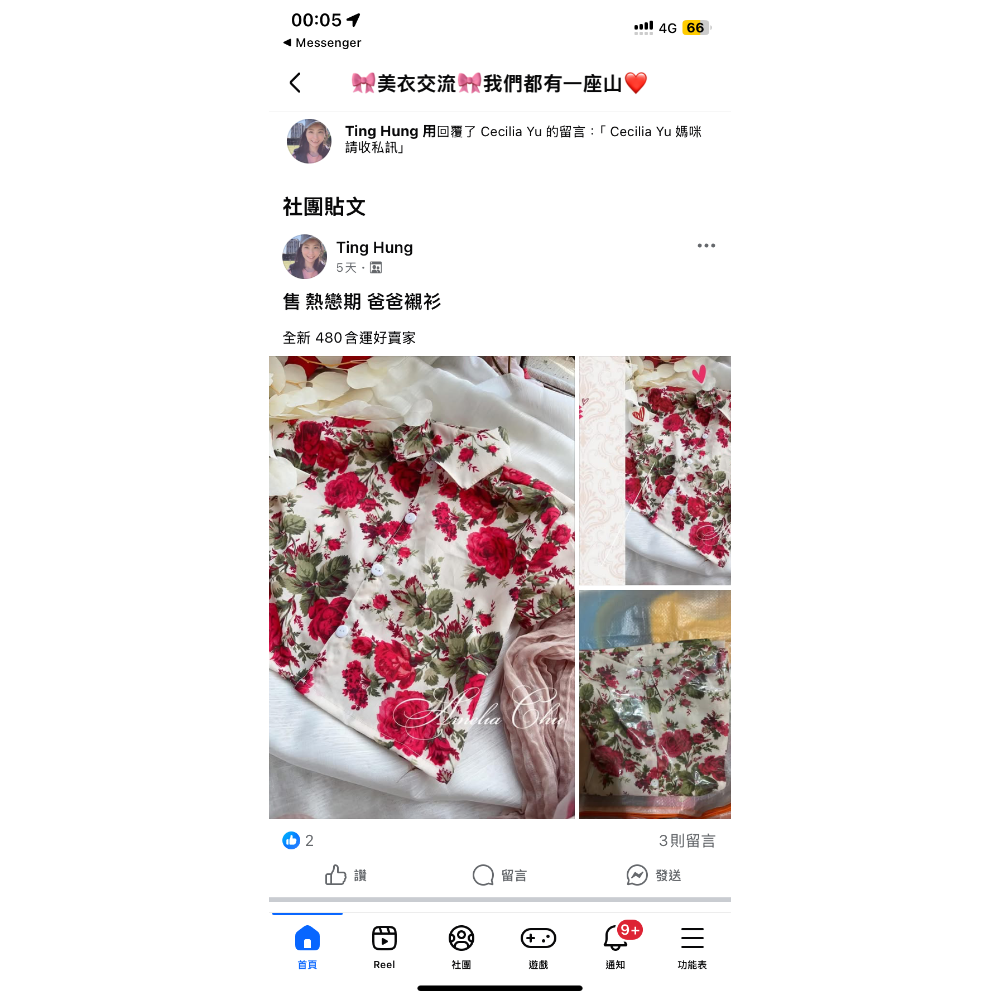Open the 功能表 menu tab
Viewport: 1000px width, 1000px height.
point(692,946)
